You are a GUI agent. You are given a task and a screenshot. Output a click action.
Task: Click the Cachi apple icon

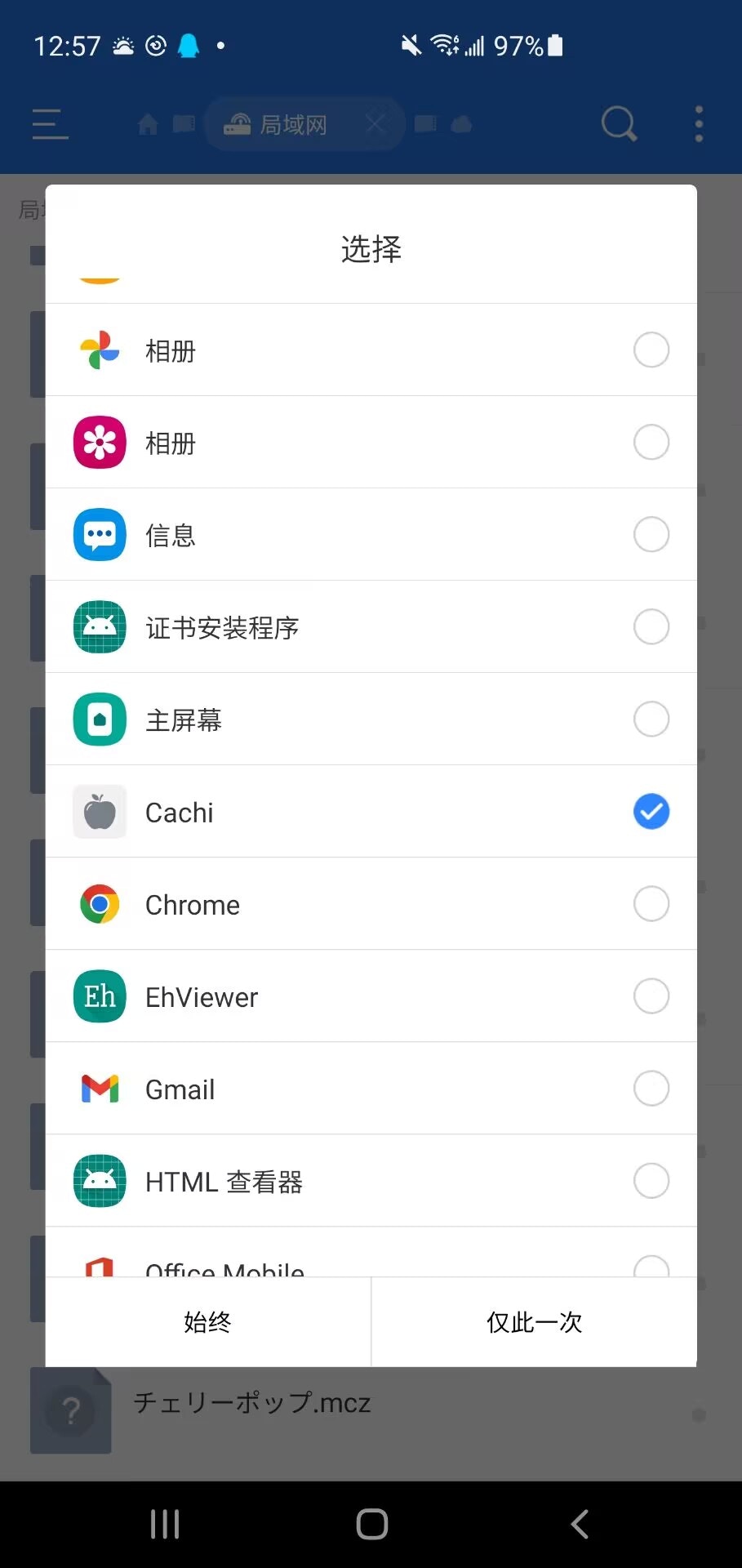99,812
